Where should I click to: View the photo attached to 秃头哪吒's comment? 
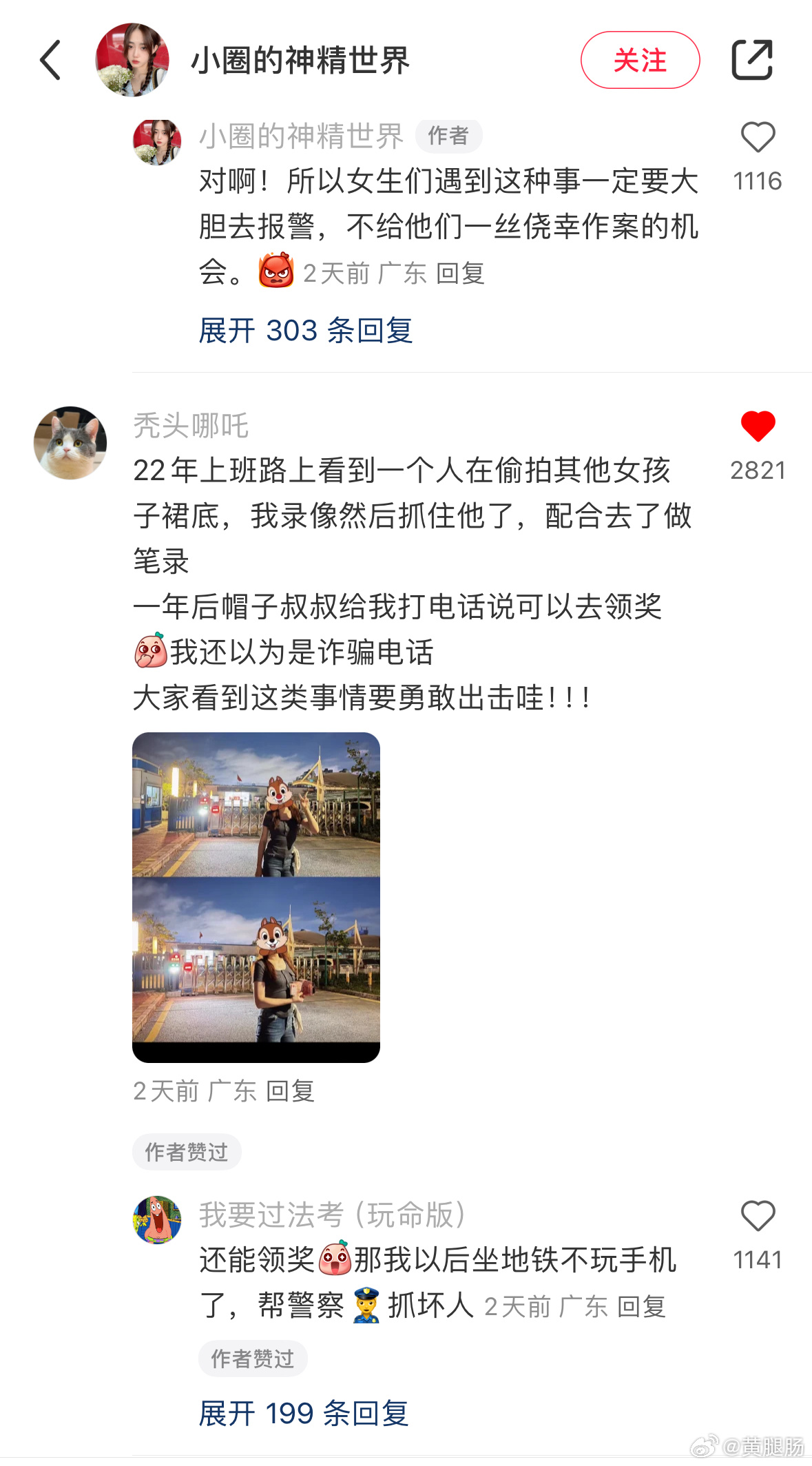click(x=256, y=896)
